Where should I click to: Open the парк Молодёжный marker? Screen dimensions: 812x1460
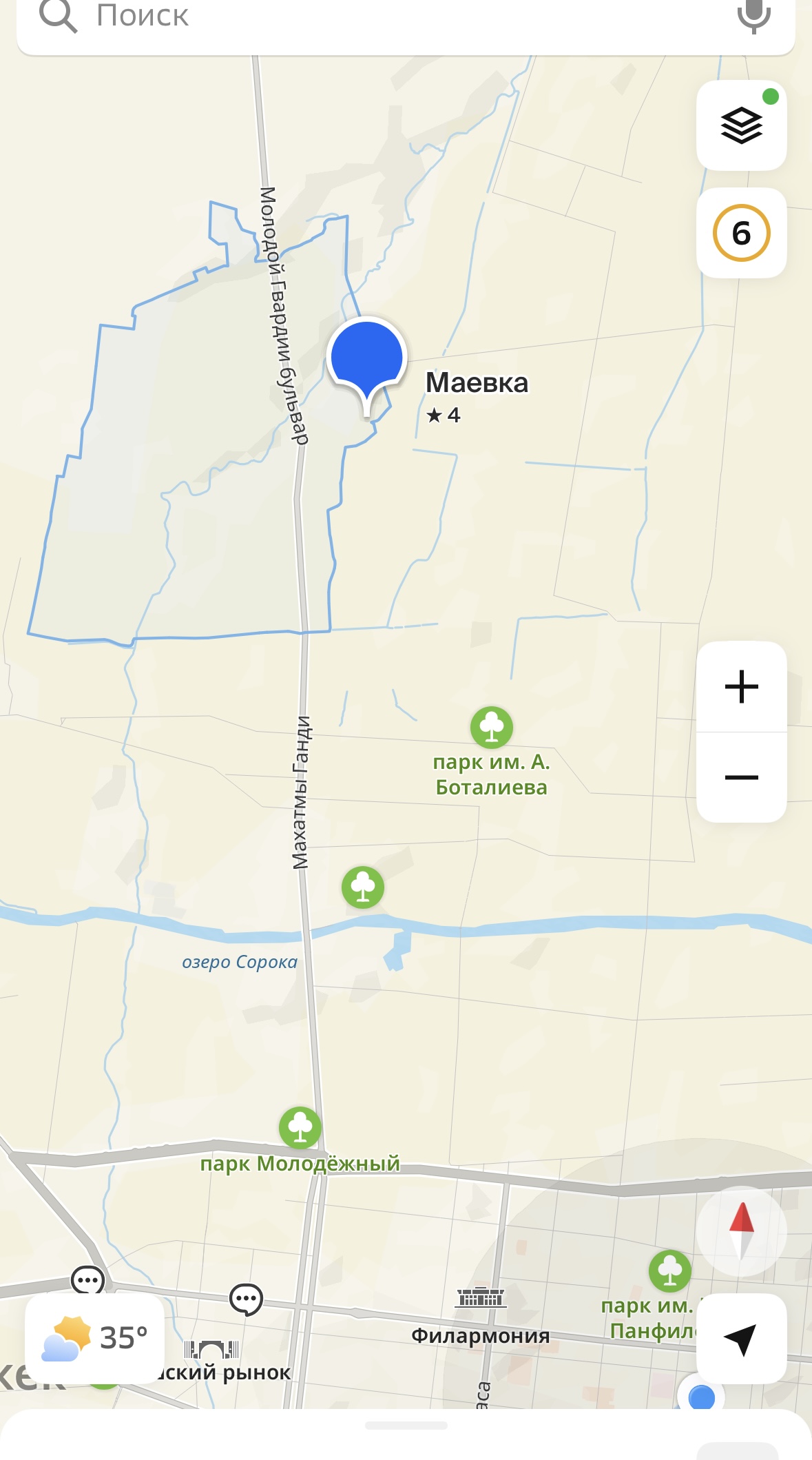(300, 1128)
